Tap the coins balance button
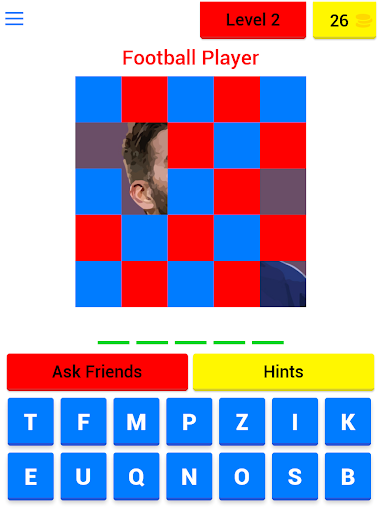This screenshot has width=381, height=512. [344, 20]
